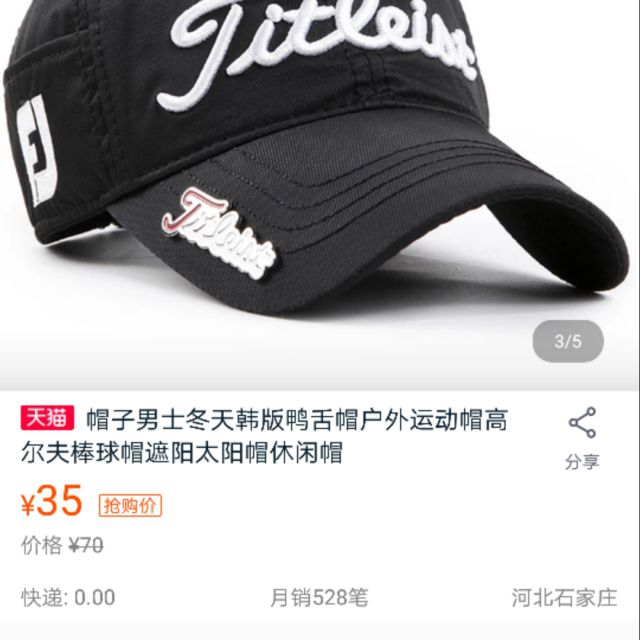Image resolution: width=640 pixels, height=640 pixels.
Task: Share this hat listing via 分享
Action: tap(582, 437)
